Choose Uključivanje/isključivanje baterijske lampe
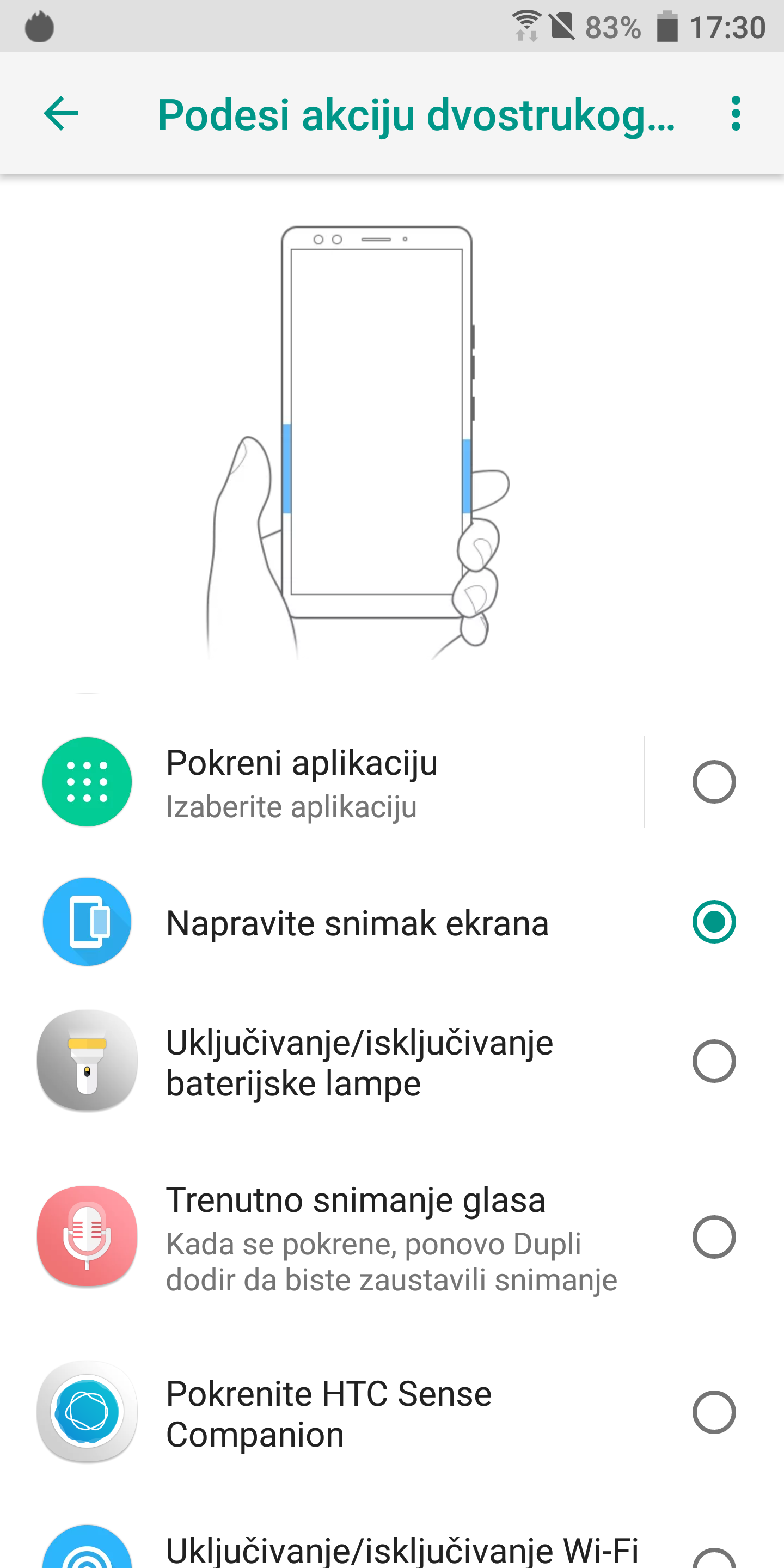 (392, 1062)
